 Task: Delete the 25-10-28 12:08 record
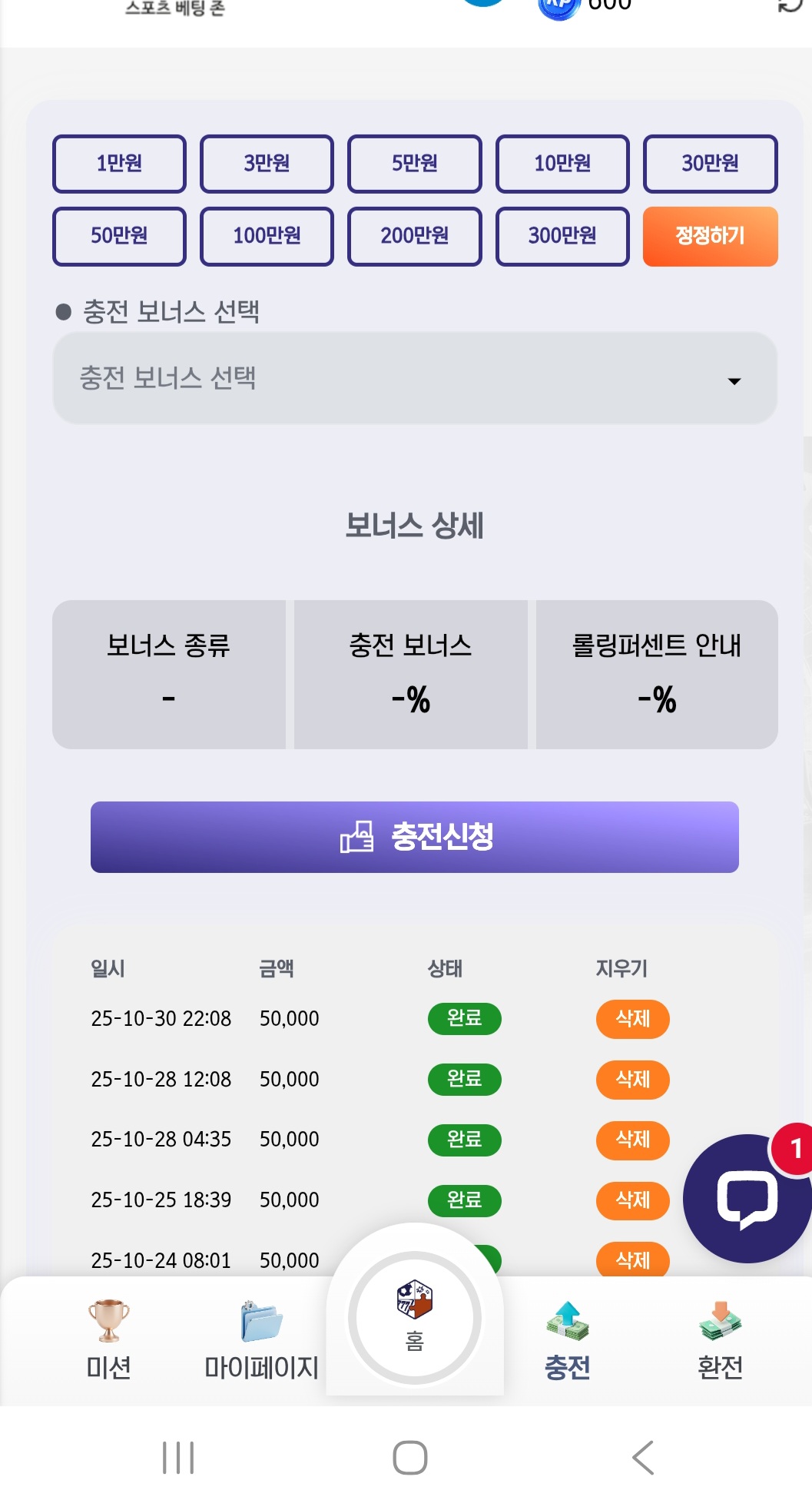(632, 1080)
